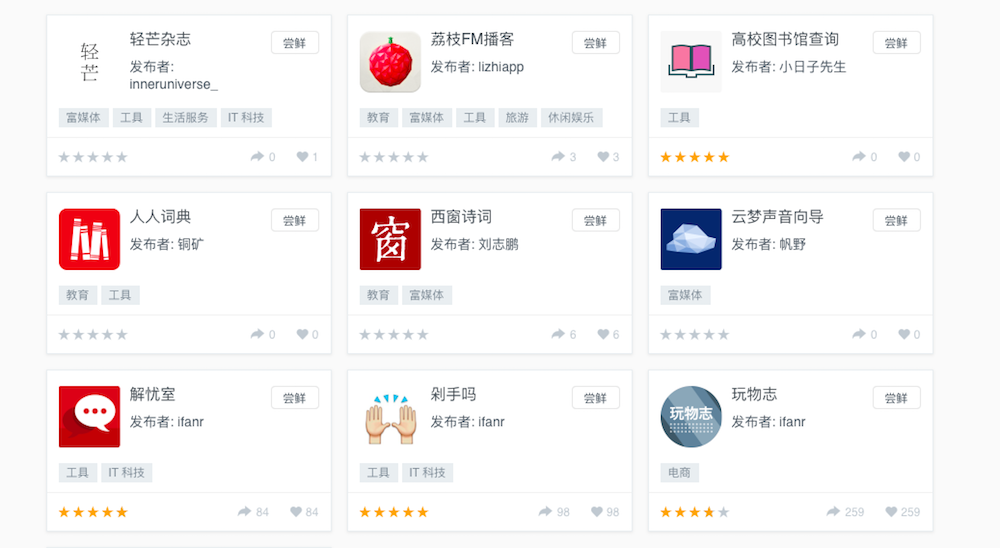Try 剁手吗 with its 尝鲜 button
Image resolution: width=1000 pixels, height=548 pixels.
(595, 398)
